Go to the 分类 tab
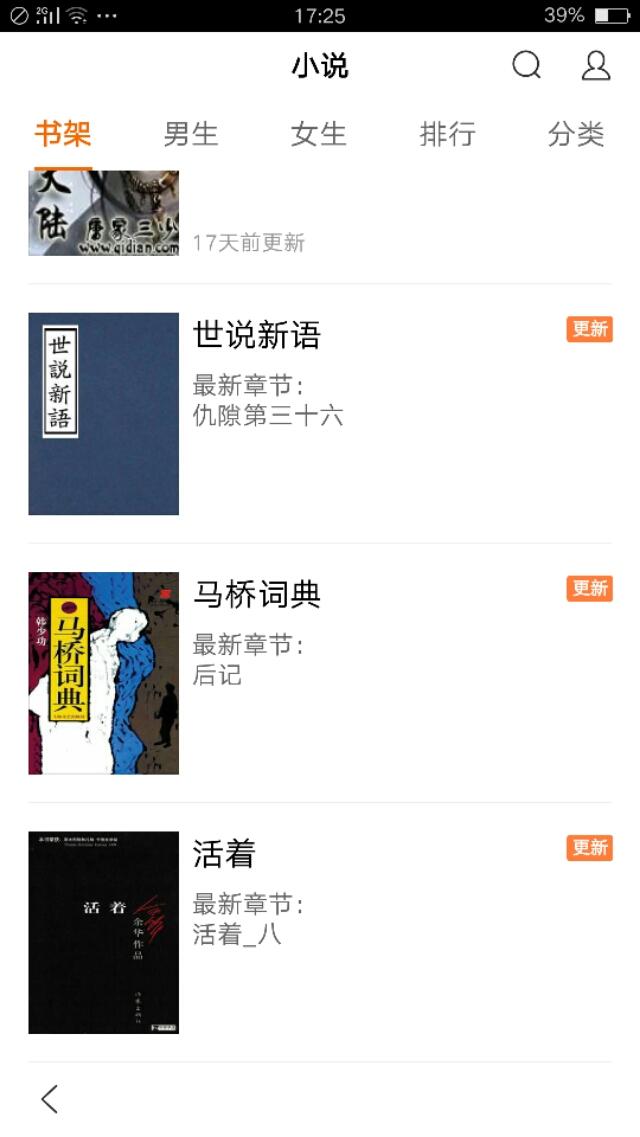Image resolution: width=640 pixels, height=1137 pixels. coord(575,134)
